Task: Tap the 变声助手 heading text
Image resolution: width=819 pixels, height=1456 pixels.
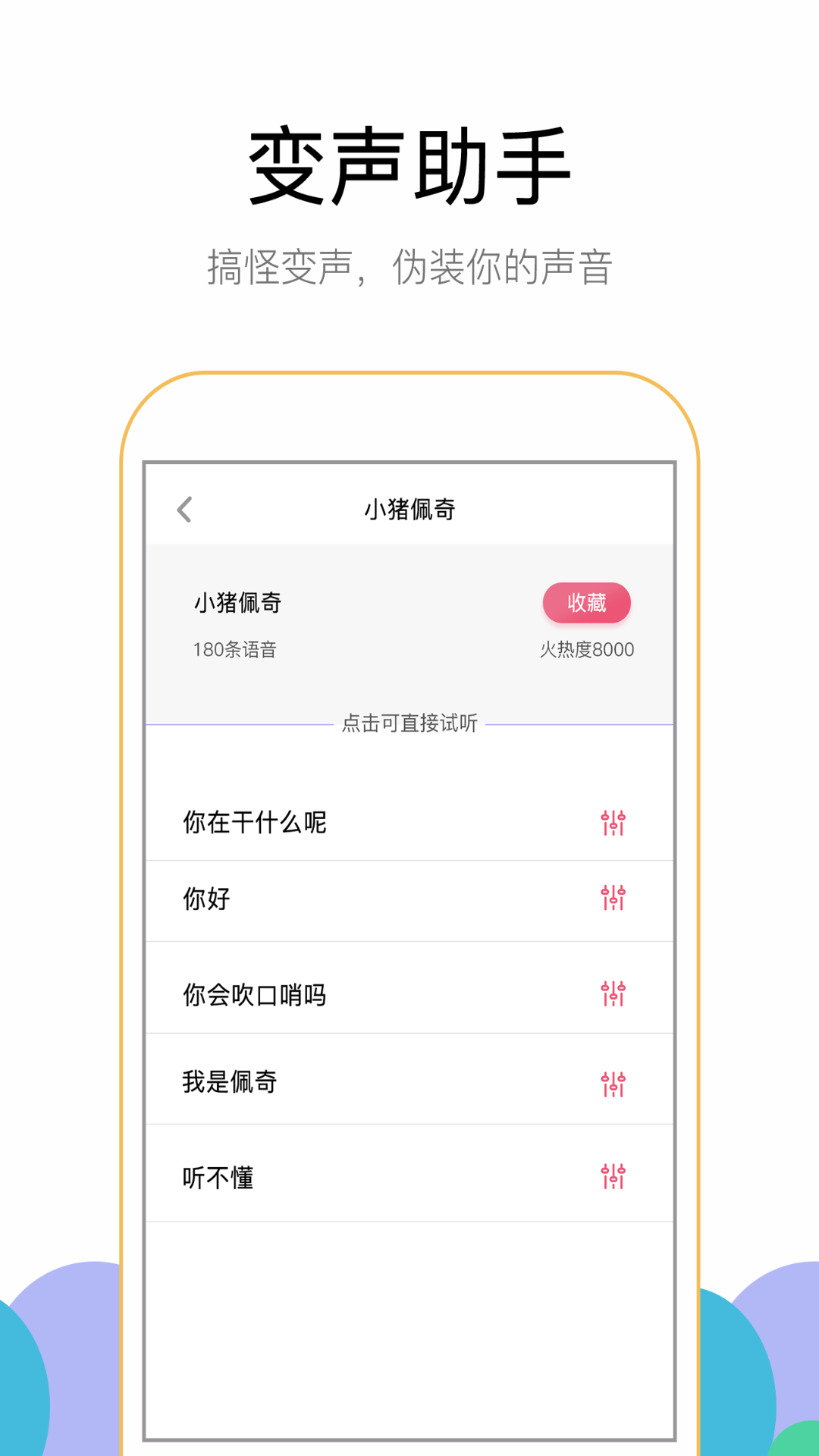Action: [409, 163]
